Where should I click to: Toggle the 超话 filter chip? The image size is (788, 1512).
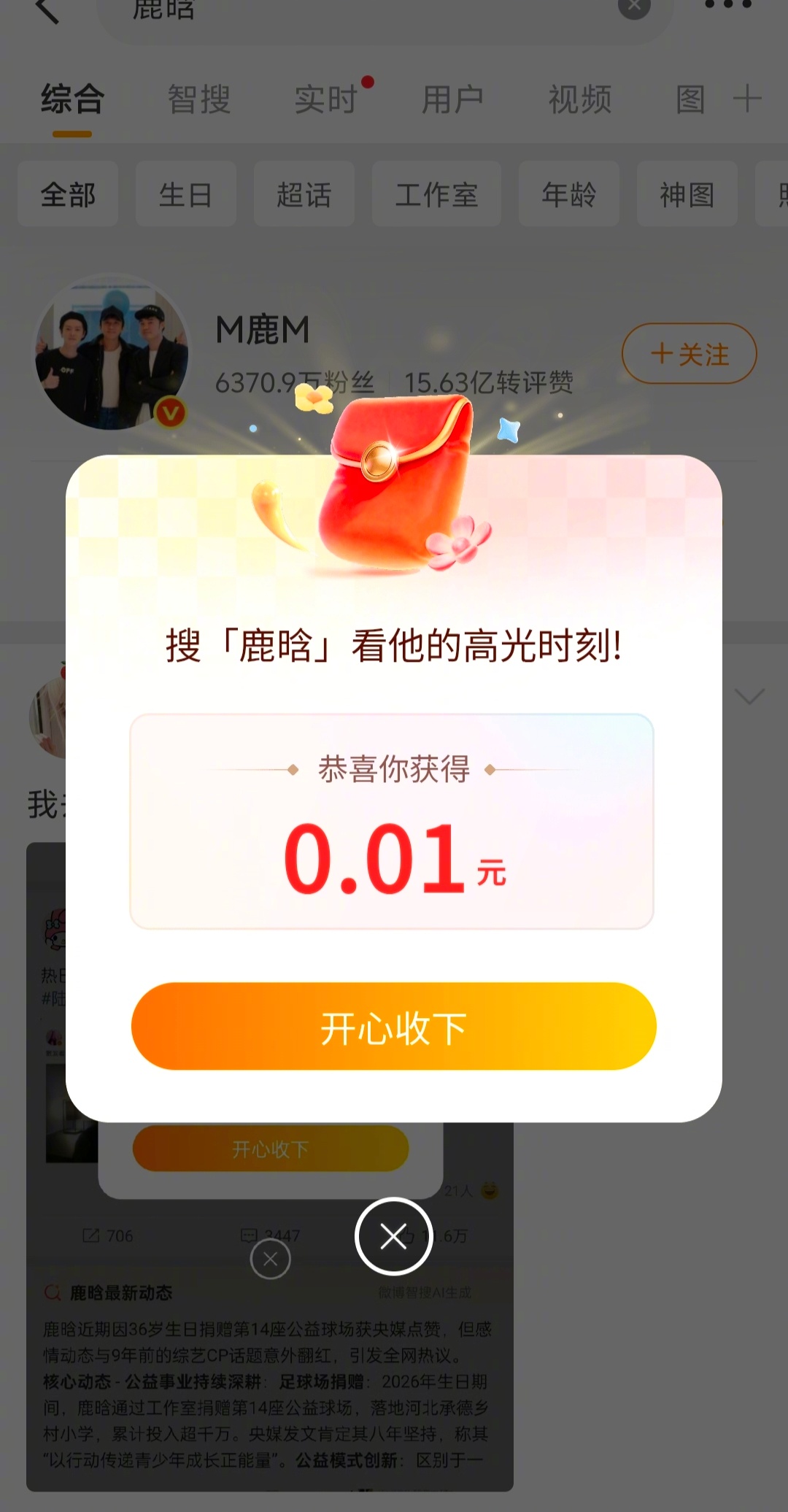click(x=304, y=194)
